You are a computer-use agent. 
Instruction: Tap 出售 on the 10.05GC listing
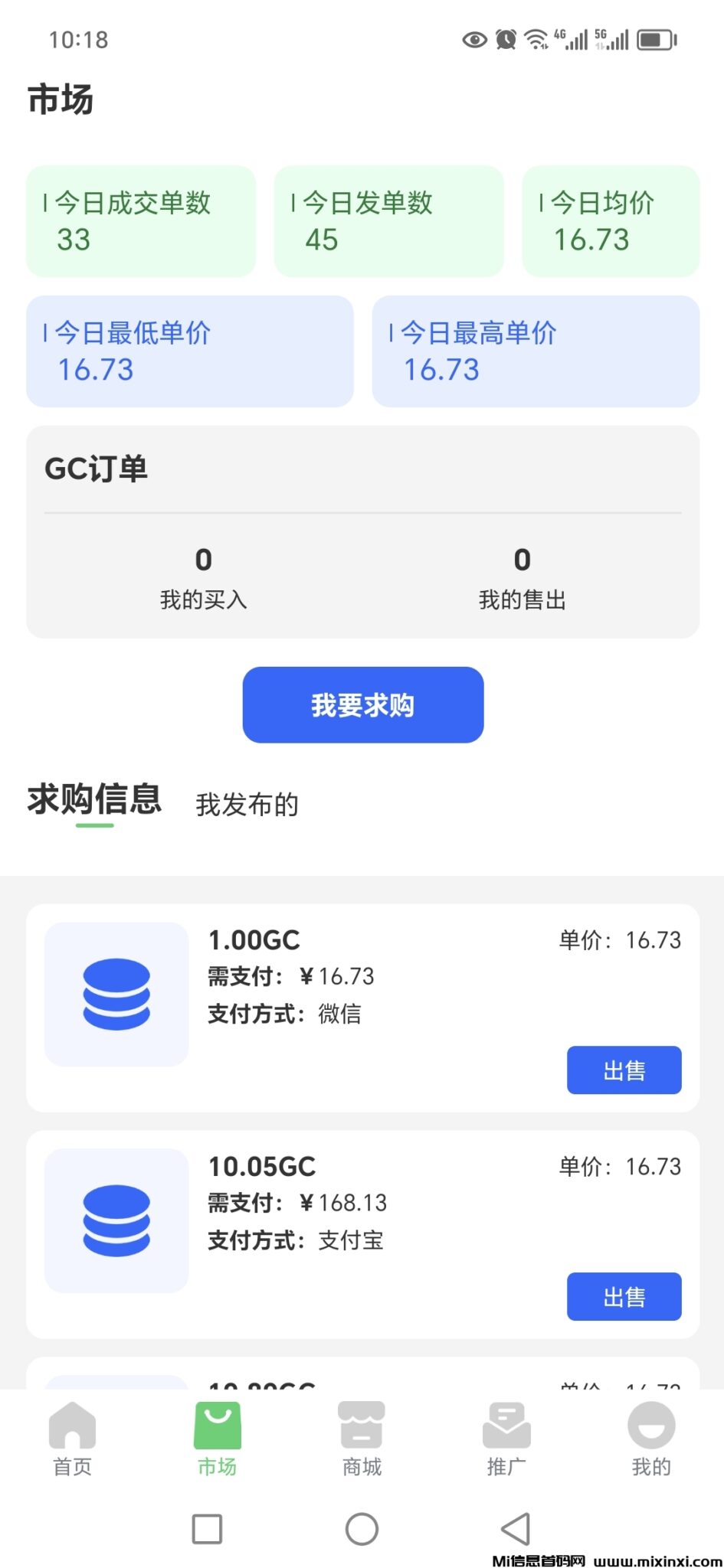coord(624,1297)
